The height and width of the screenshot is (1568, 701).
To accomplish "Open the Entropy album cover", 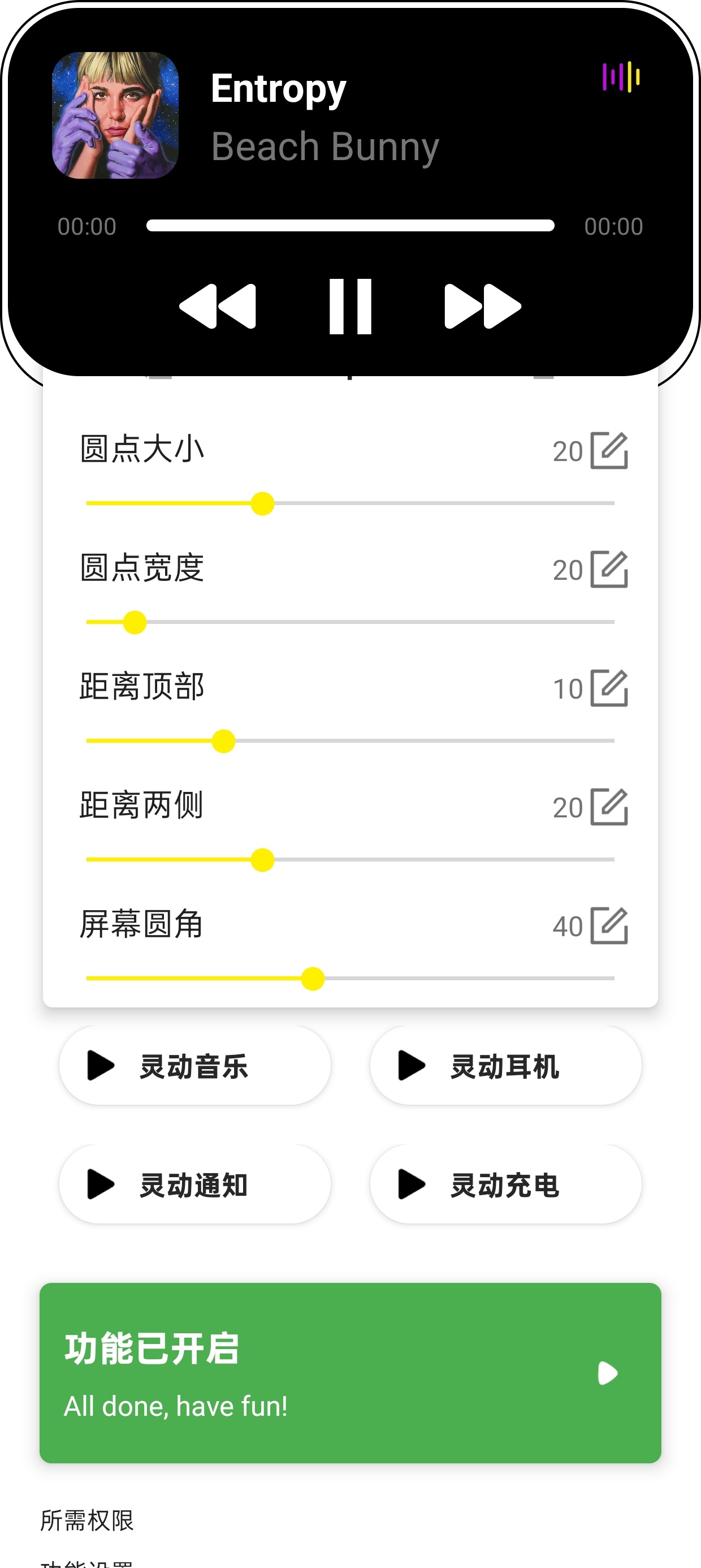I will [116, 115].
